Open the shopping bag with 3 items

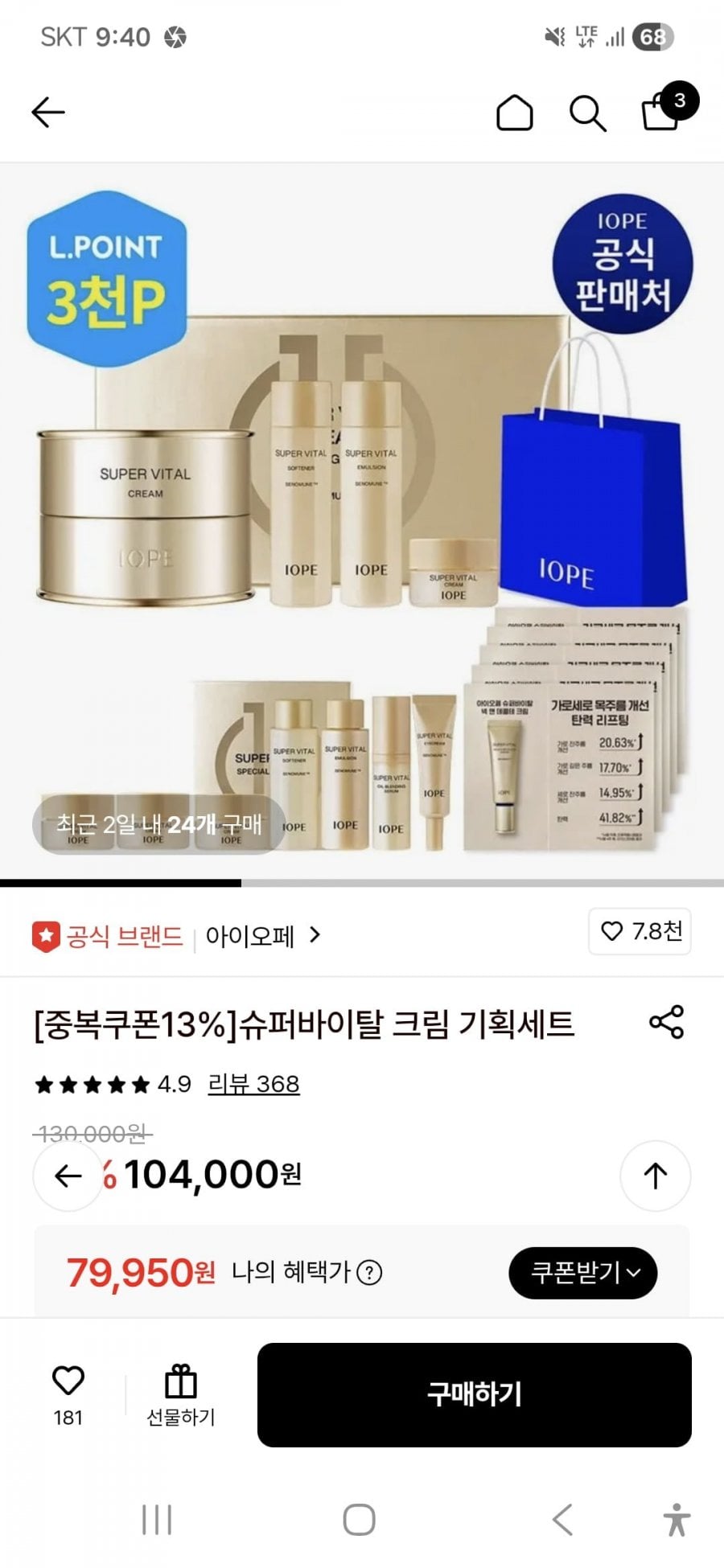[661, 111]
